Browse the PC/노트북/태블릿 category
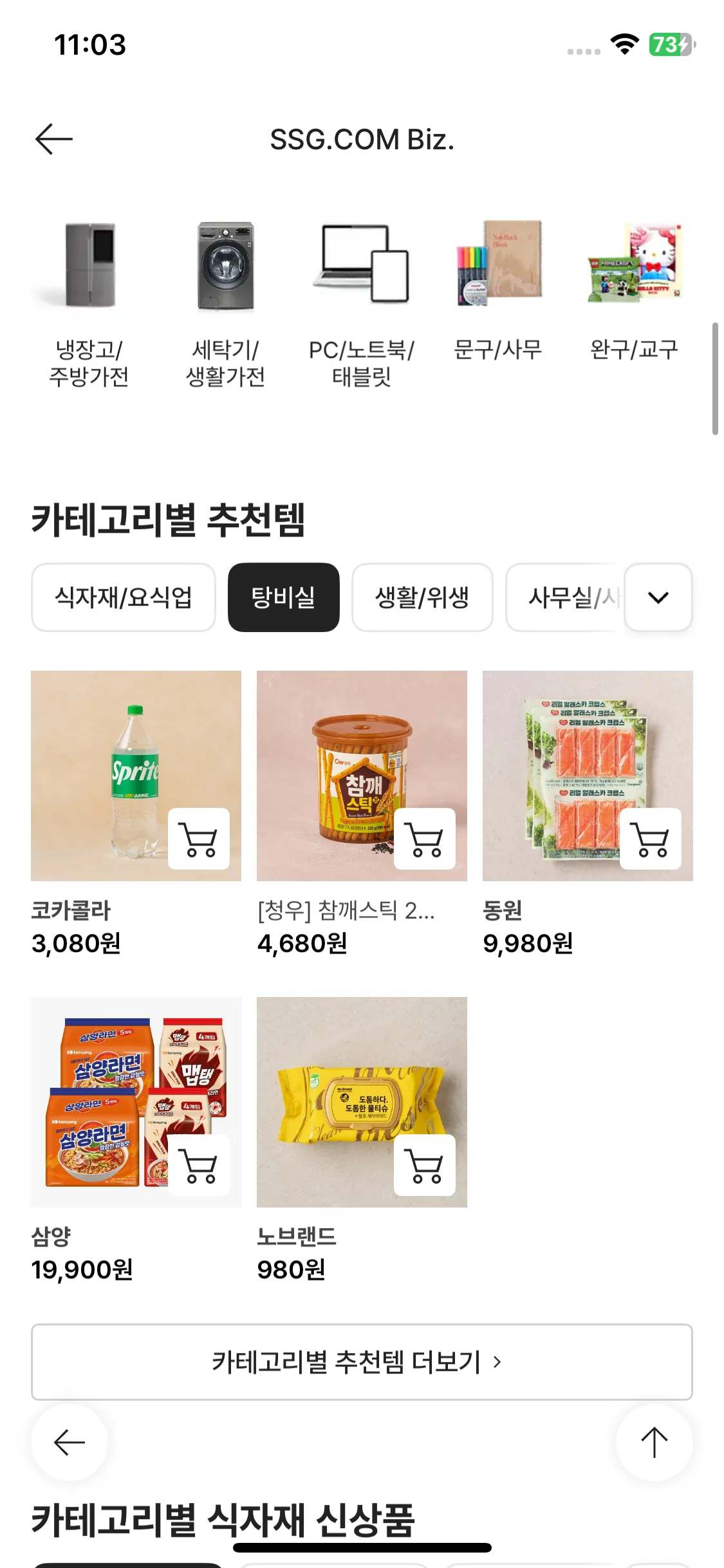The image size is (724, 1568). tap(362, 303)
